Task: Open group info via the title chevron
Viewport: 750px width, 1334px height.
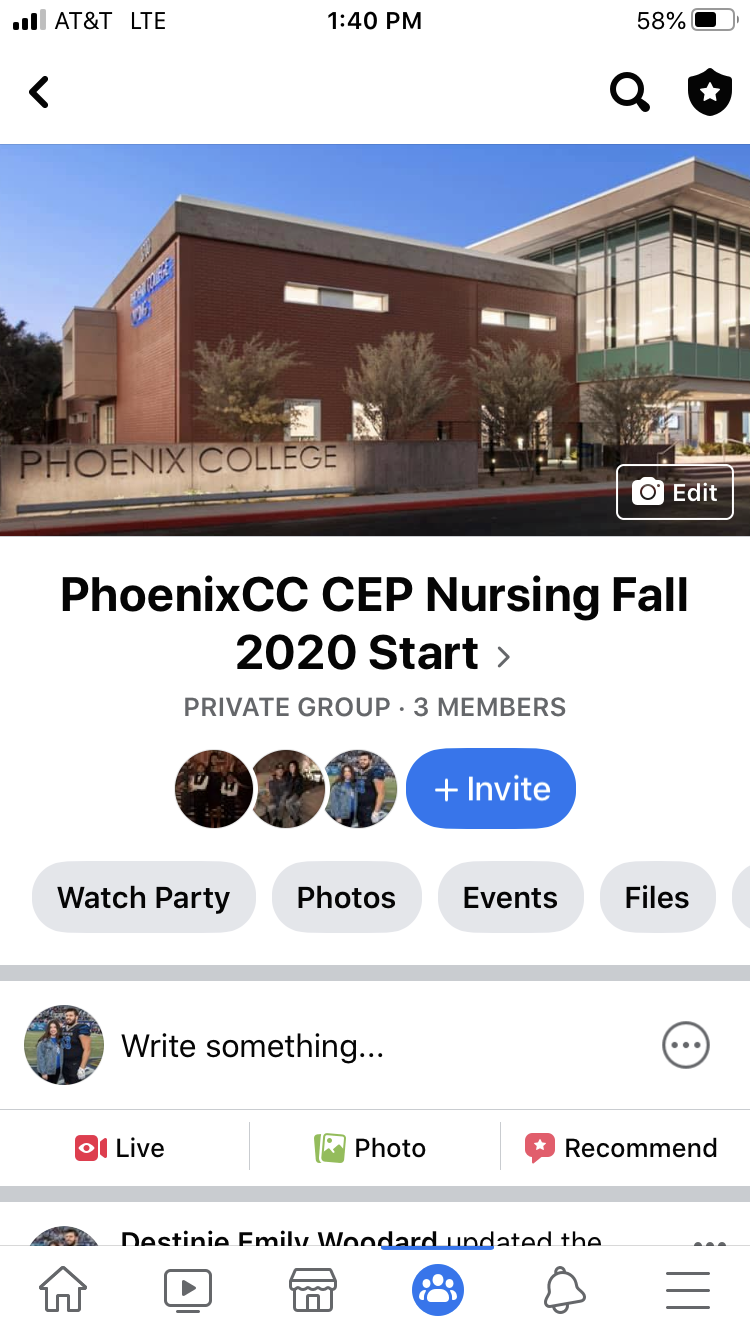Action: [x=504, y=657]
